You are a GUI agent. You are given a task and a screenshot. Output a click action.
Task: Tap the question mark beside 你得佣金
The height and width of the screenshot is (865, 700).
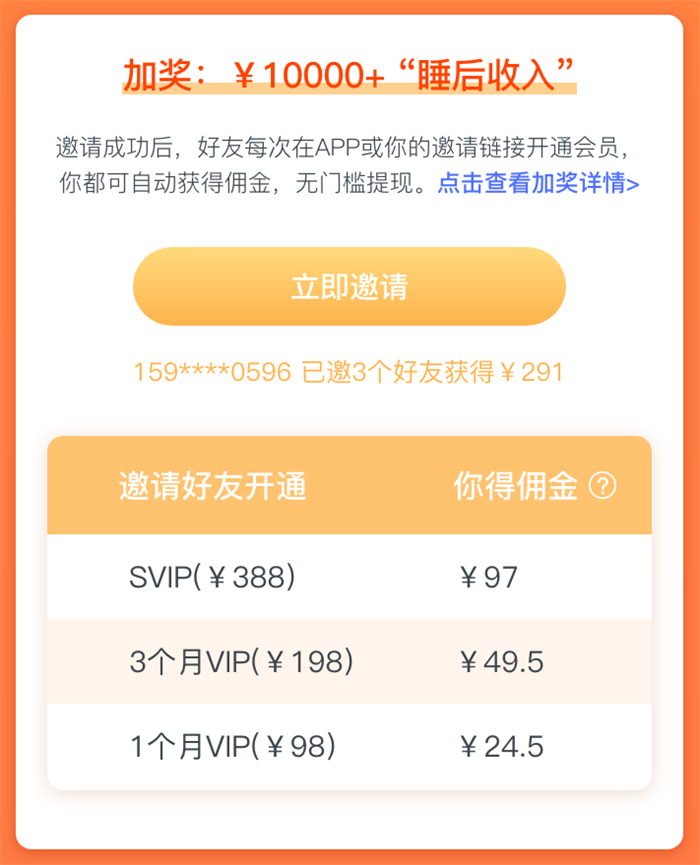[602, 487]
